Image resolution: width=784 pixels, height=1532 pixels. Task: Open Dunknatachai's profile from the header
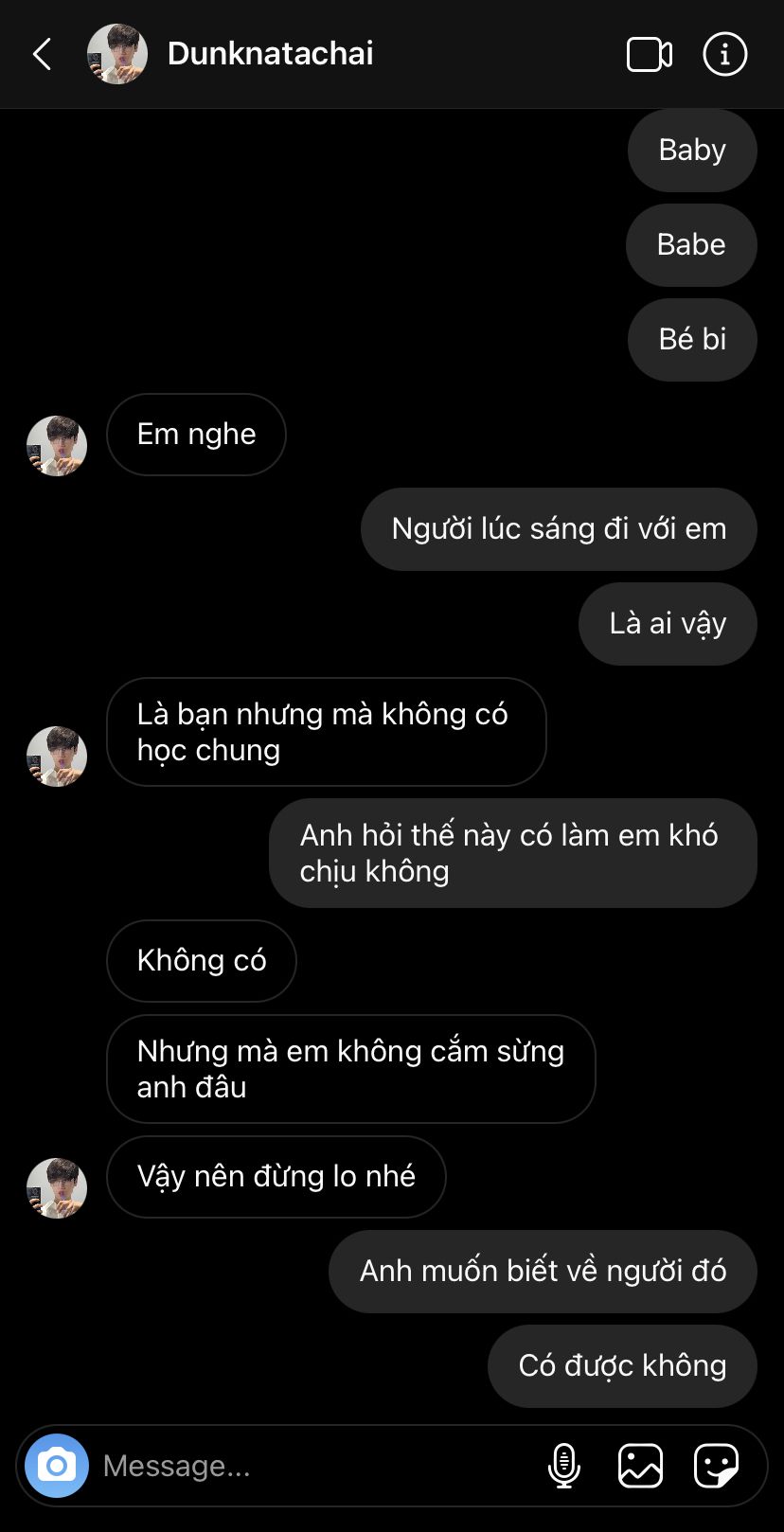(x=269, y=54)
